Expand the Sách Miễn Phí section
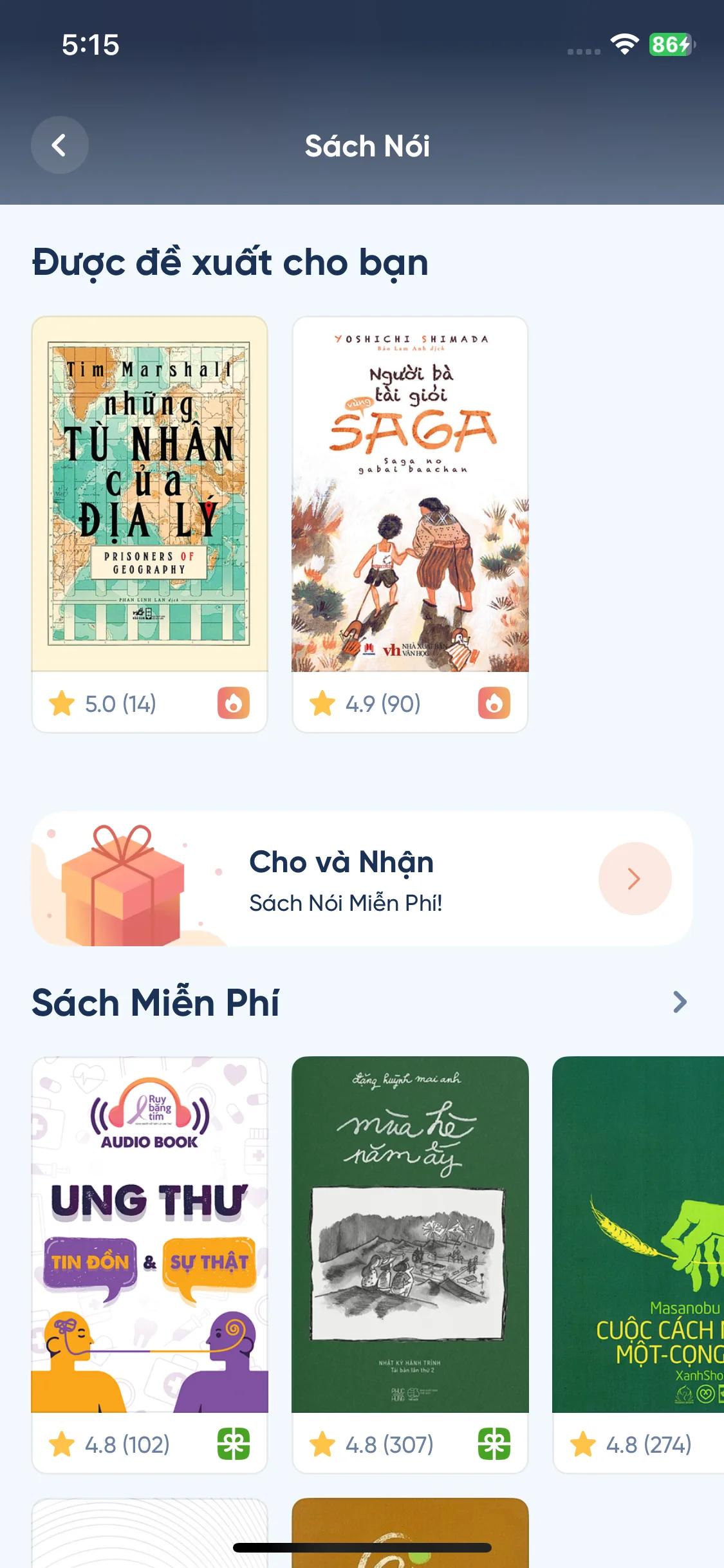 point(680,1002)
